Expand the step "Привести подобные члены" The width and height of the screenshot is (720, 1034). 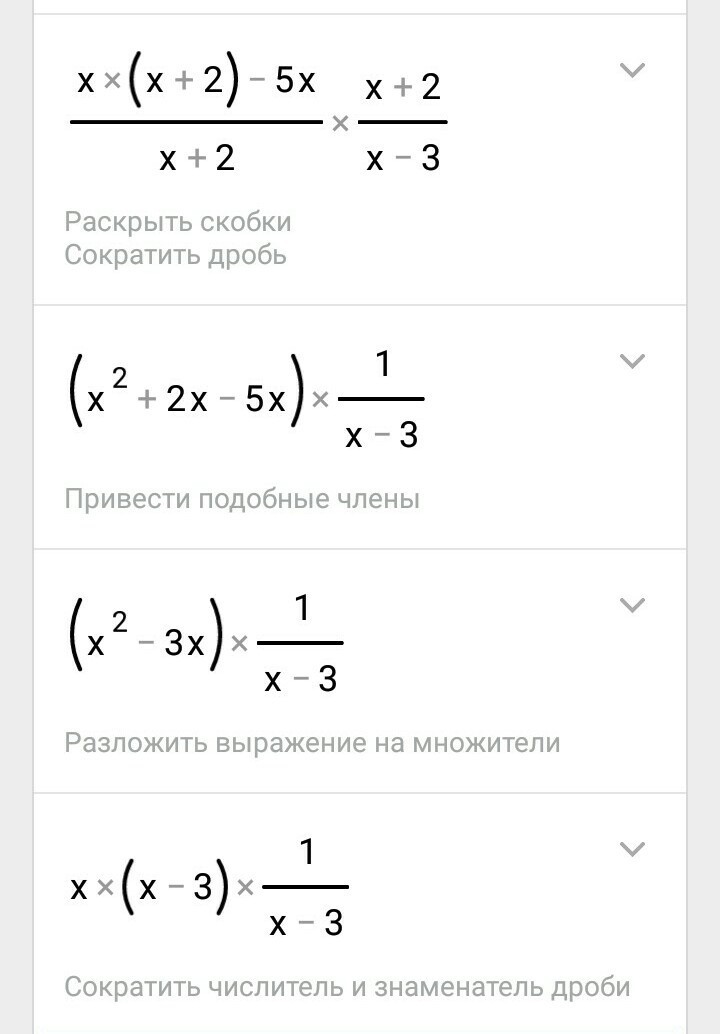[632, 361]
